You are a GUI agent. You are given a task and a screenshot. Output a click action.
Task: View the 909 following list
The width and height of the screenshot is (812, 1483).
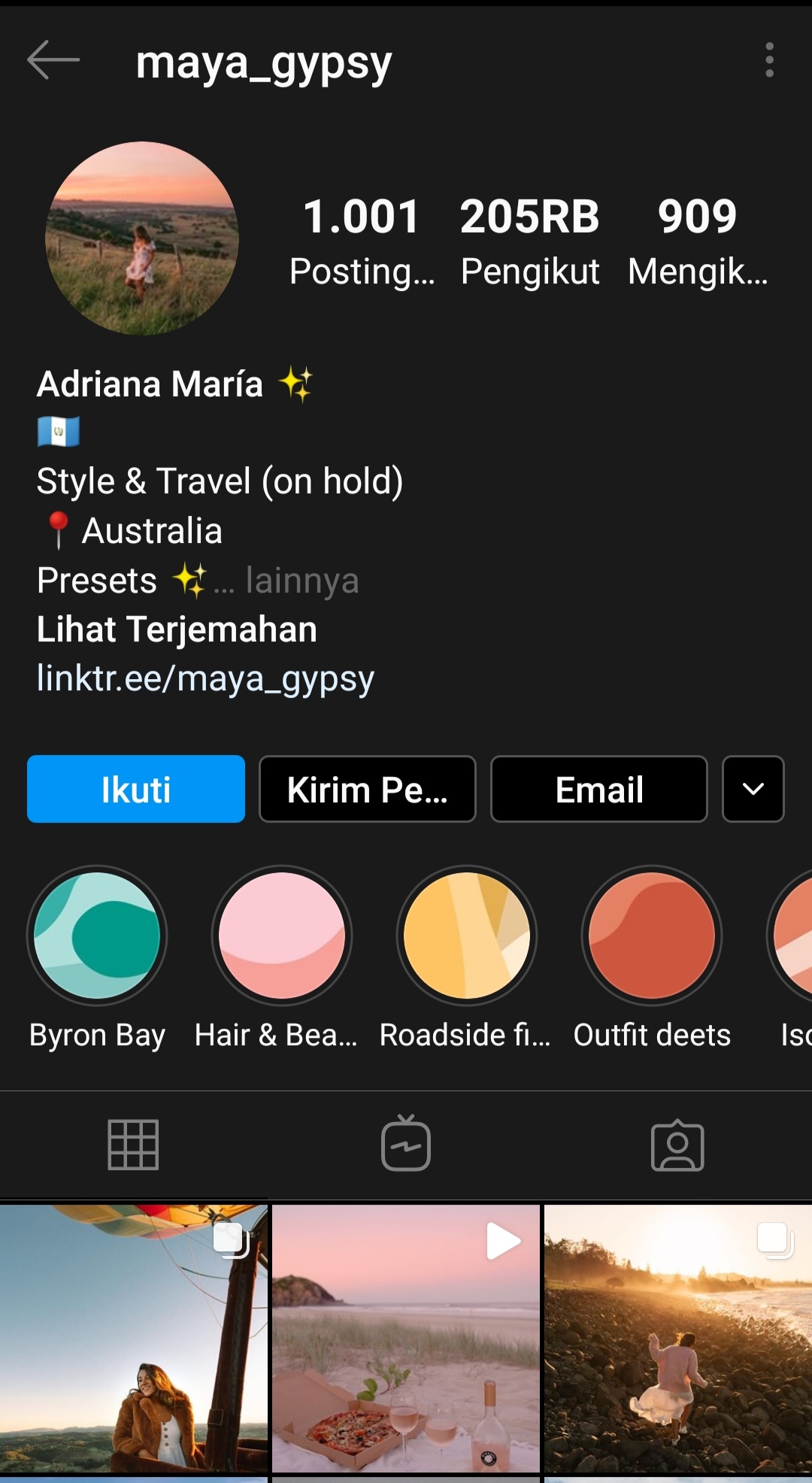pyautogui.click(x=698, y=242)
